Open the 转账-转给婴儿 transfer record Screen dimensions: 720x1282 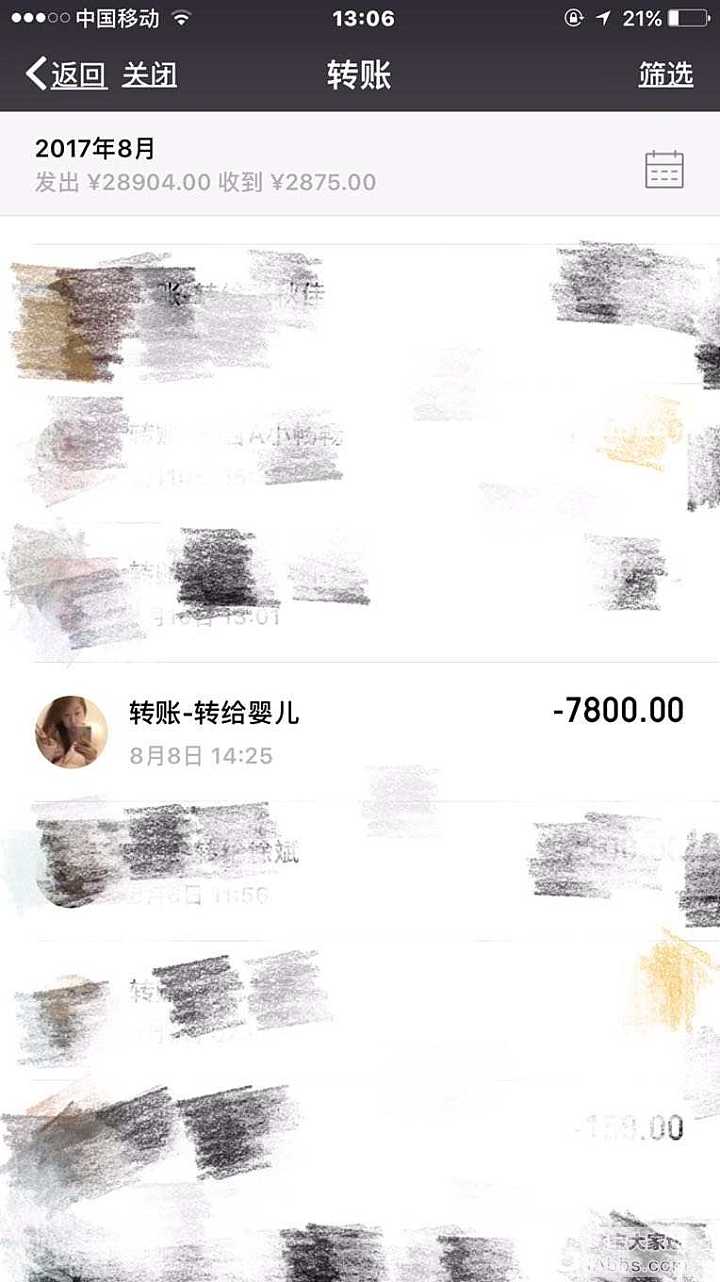pos(360,731)
